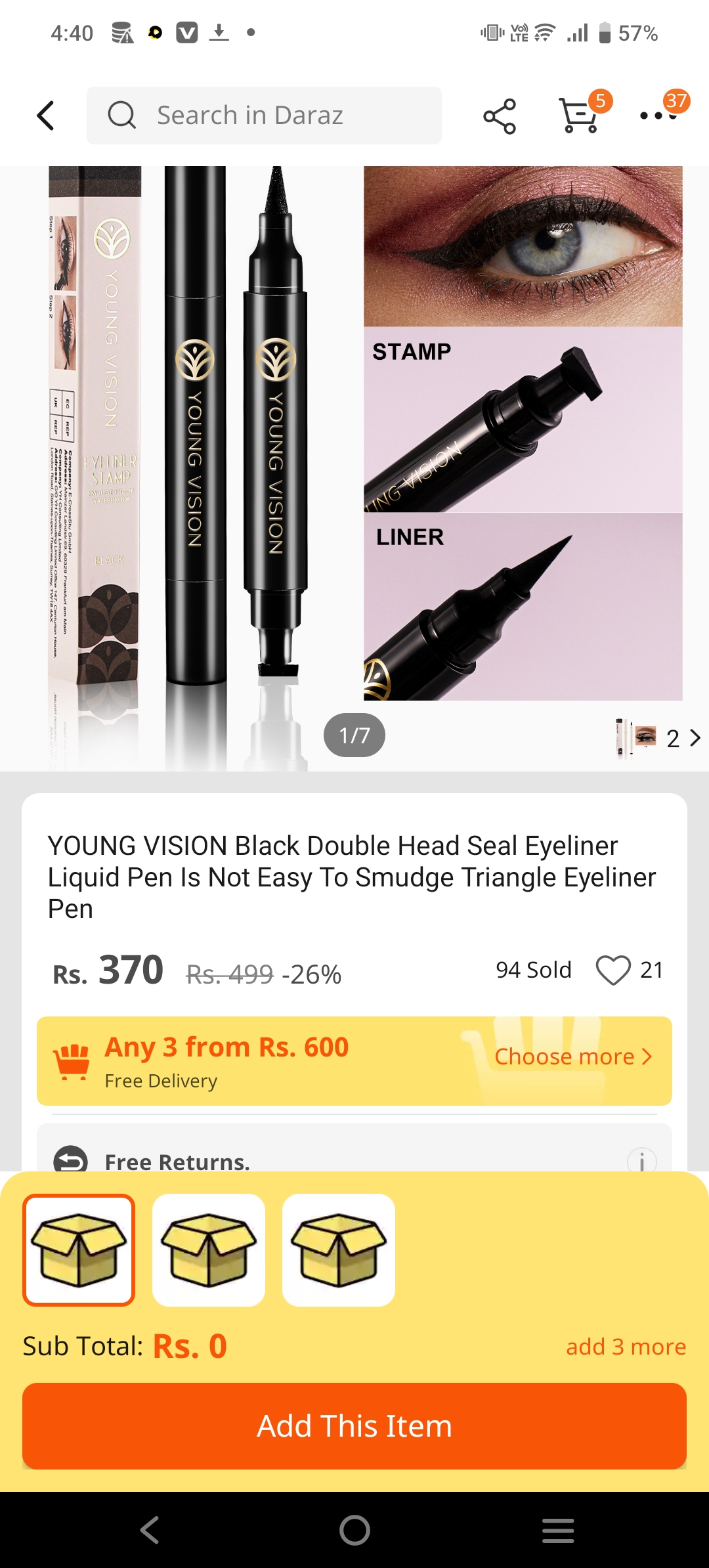Share this eyeliner product
This screenshot has height=1568, width=709.
click(x=500, y=116)
